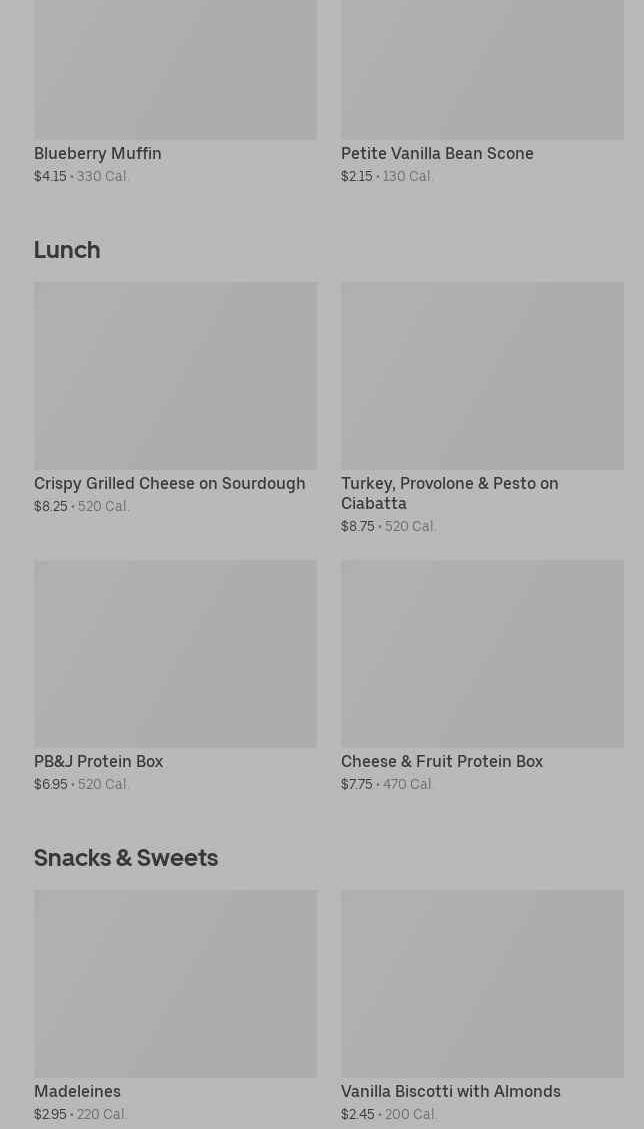Open Crispy Grilled Cheese on Sourdough
The image size is (644, 1129).
pyautogui.click(x=175, y=398)
